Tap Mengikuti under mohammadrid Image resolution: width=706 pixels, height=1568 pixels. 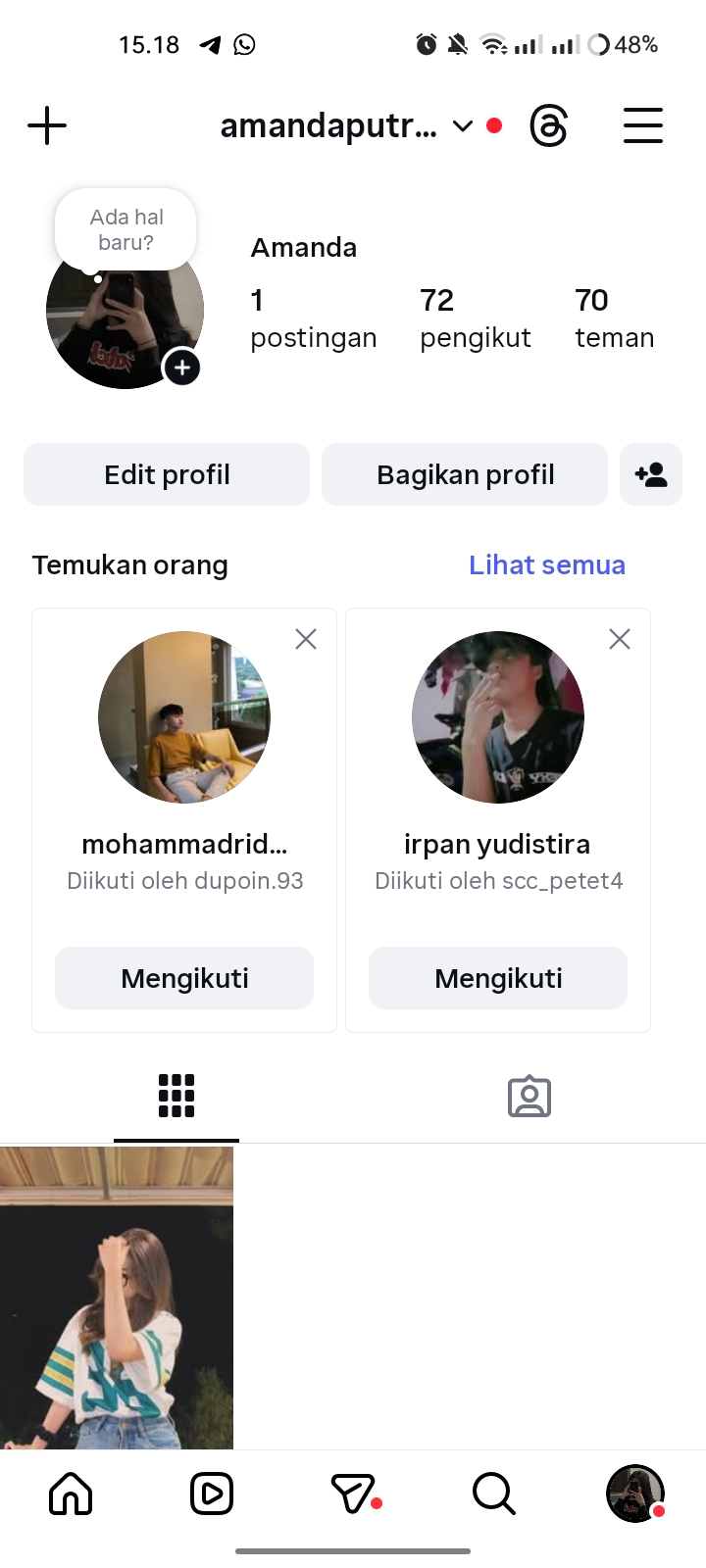click(x=184, y=978)
